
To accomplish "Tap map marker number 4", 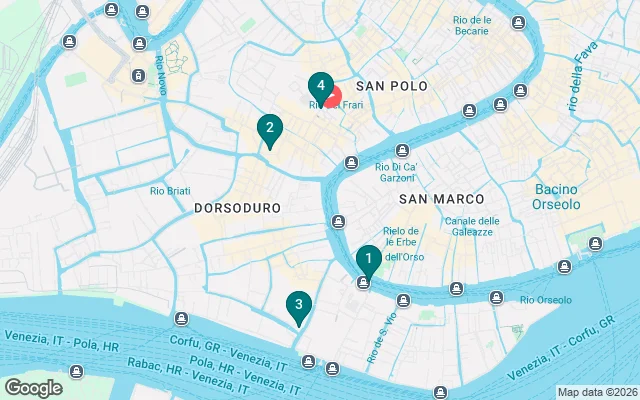I will pos(319,86).
